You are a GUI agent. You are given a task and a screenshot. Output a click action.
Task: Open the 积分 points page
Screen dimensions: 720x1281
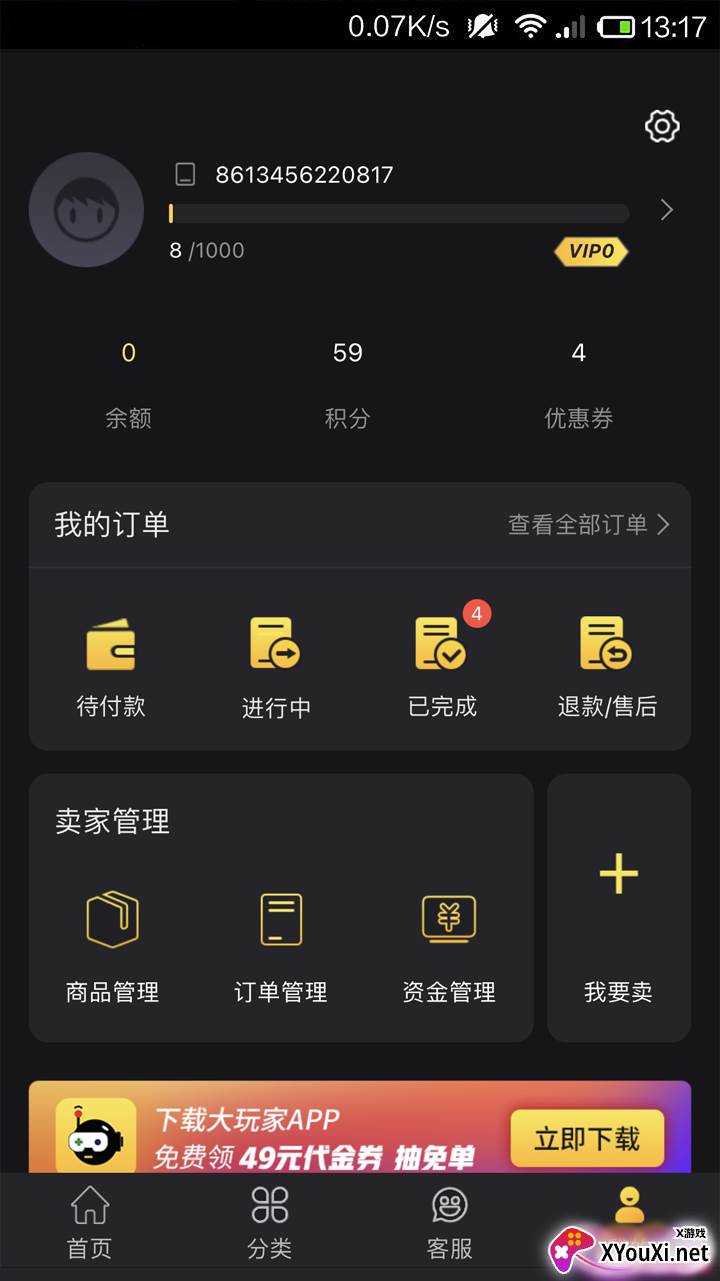[347, 383]
